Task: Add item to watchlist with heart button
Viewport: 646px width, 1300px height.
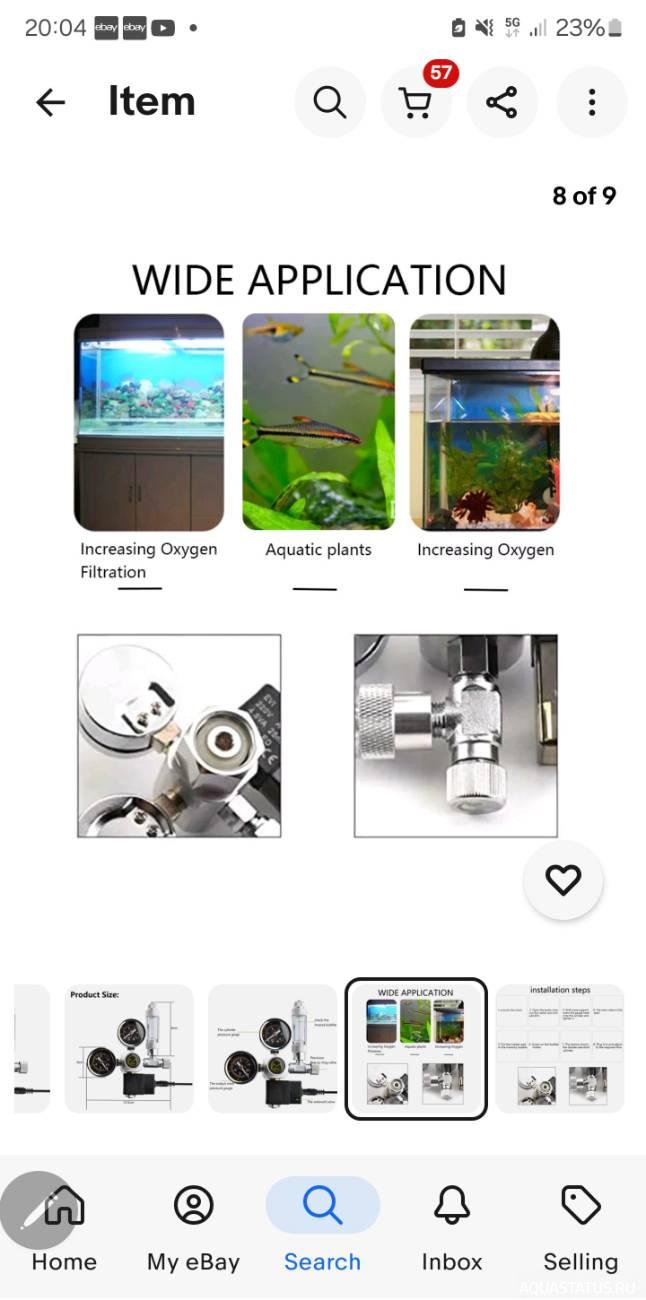Action: tap(563, 880)
